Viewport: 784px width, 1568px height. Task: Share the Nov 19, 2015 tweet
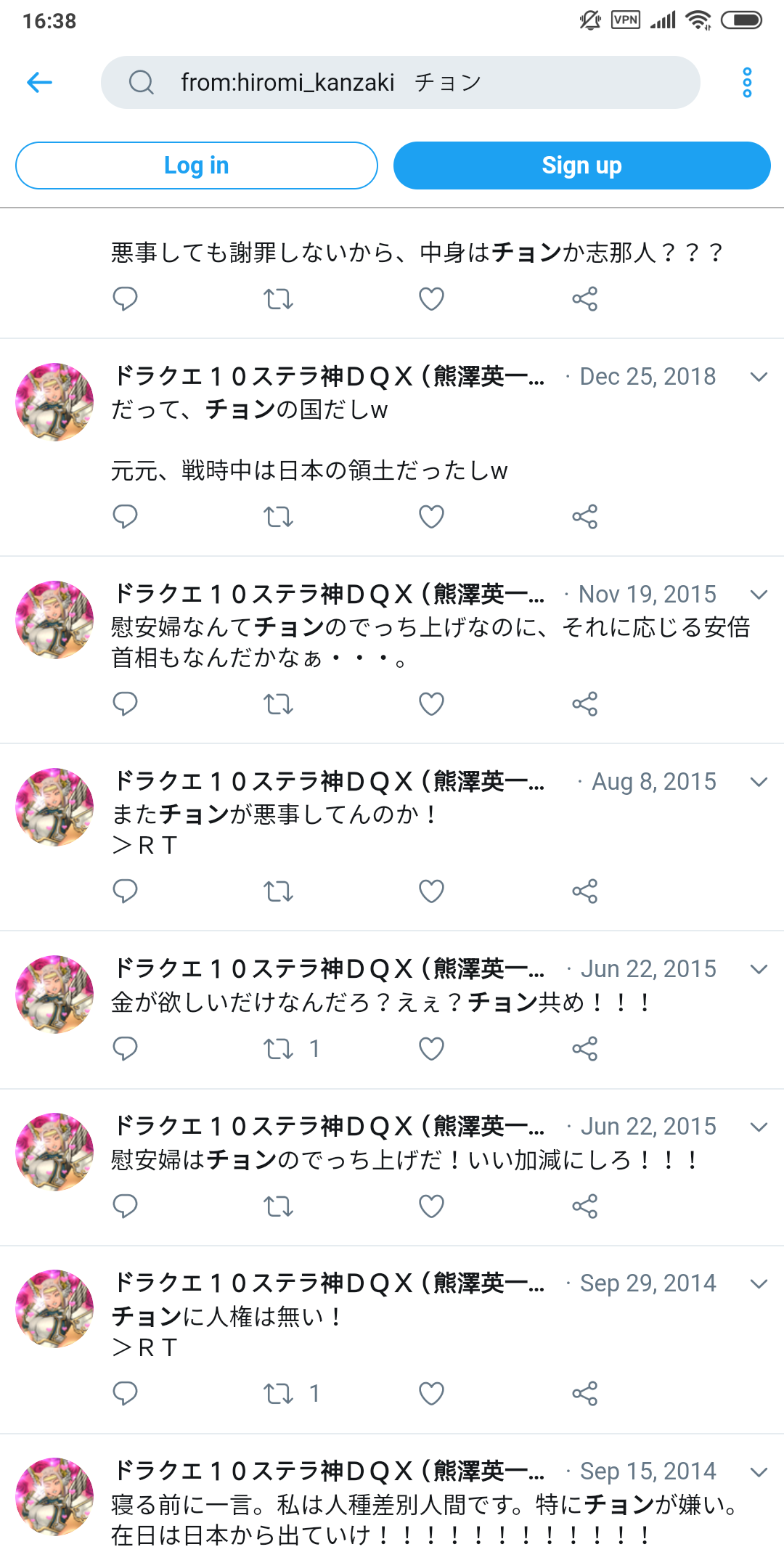pos(584,704)
